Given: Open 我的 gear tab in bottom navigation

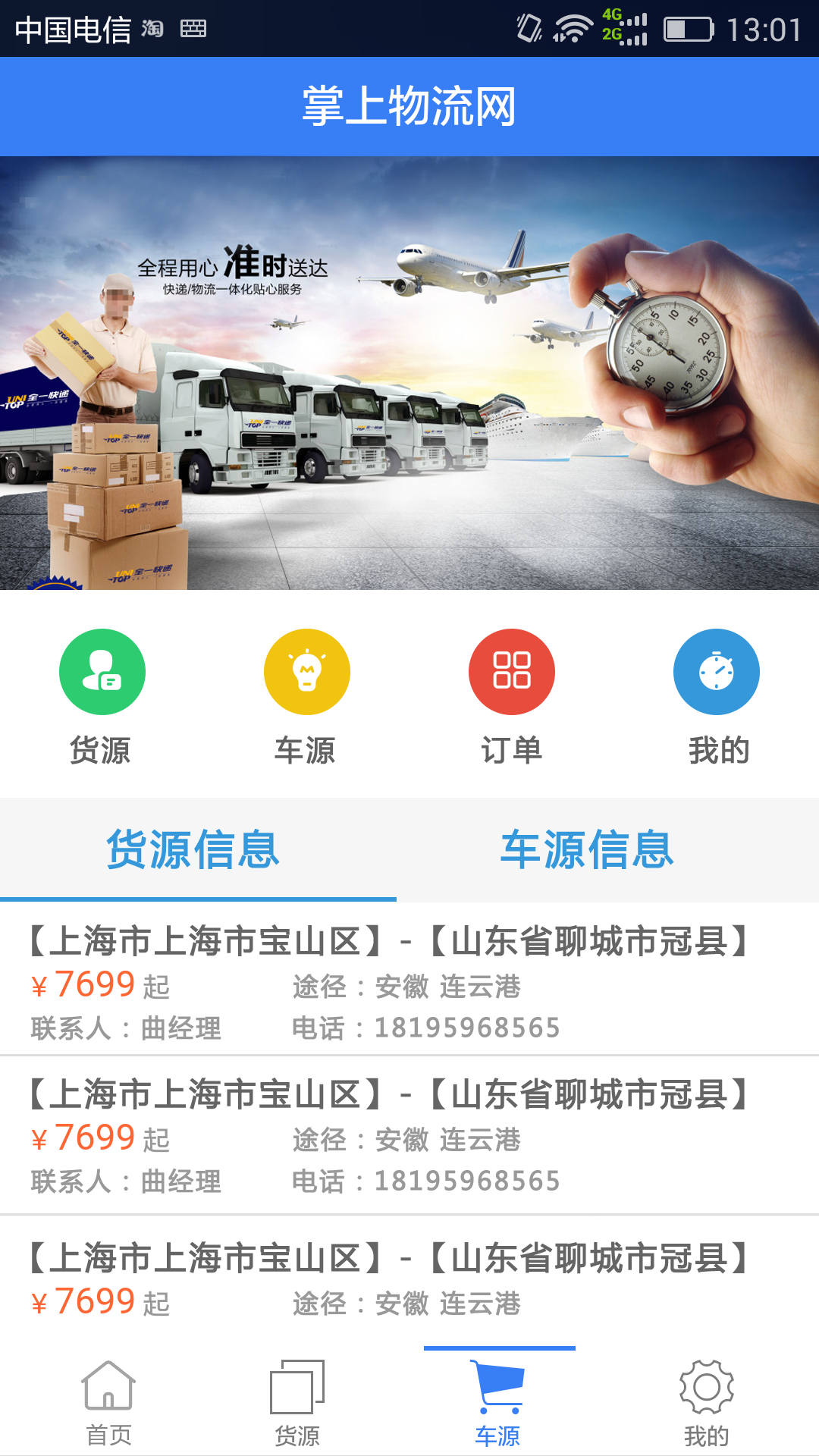Looking at the screenshot, I should click(x=706, y=1403).
